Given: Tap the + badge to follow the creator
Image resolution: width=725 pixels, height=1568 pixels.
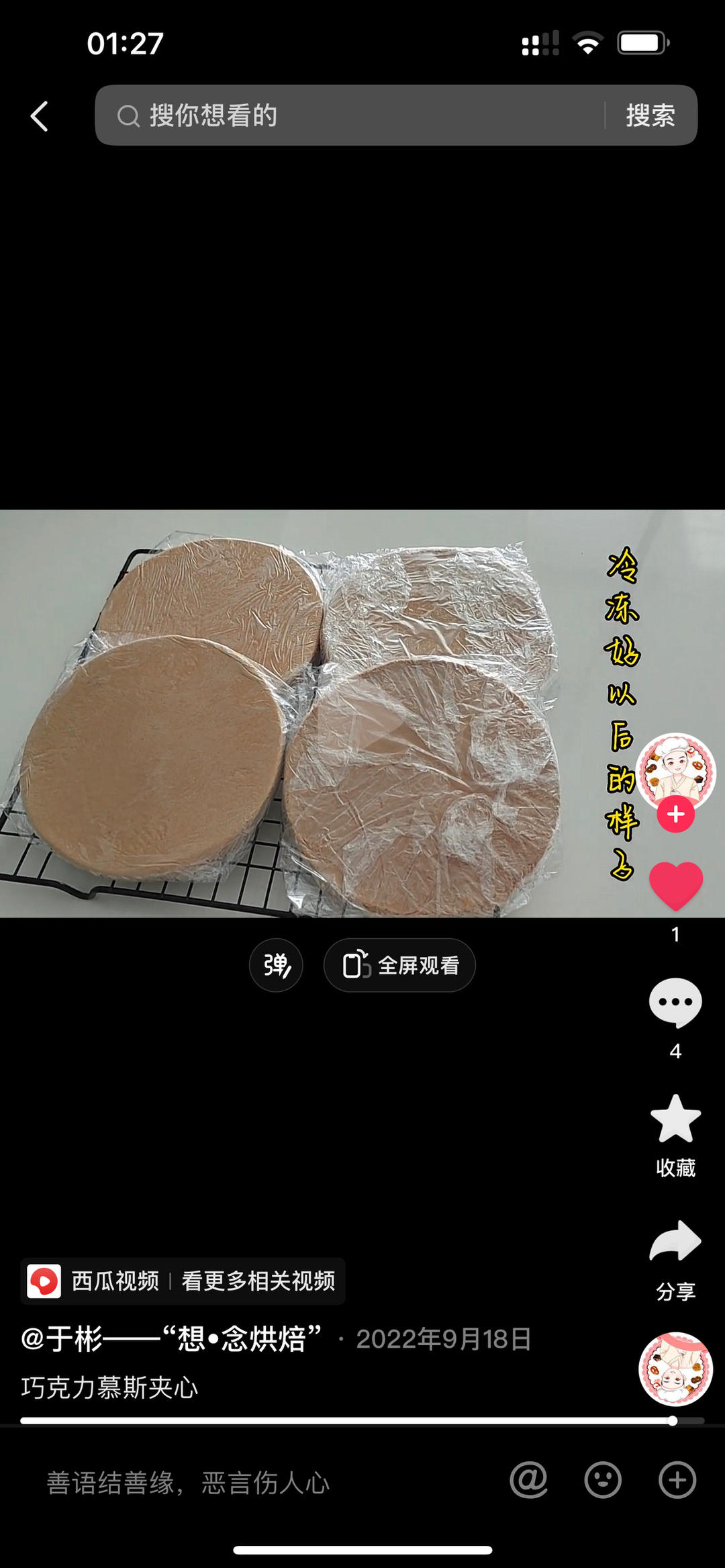Looking at the screenshot, I should tap(676, 814).
